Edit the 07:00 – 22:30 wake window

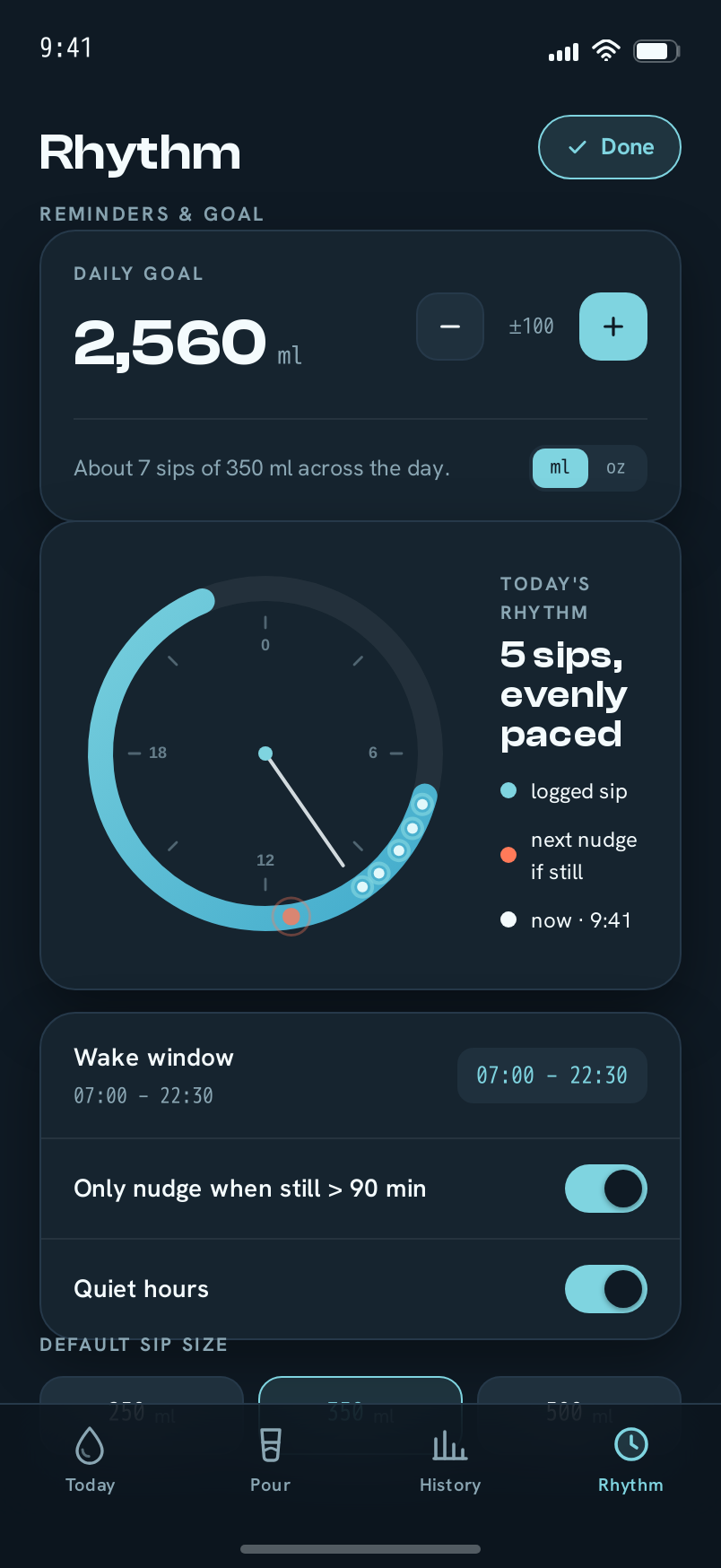coord(552,1076)
